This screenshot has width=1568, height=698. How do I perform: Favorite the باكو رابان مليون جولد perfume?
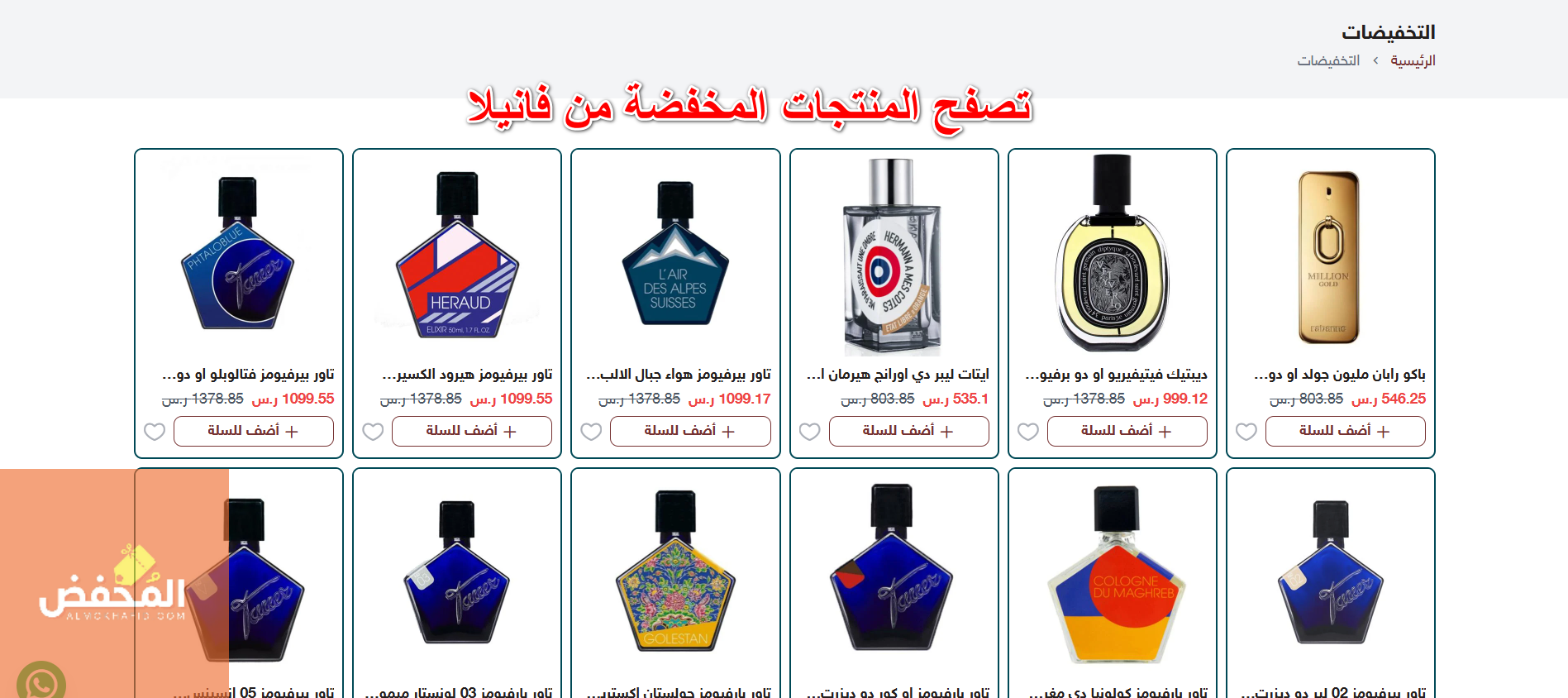(1246, 432)
